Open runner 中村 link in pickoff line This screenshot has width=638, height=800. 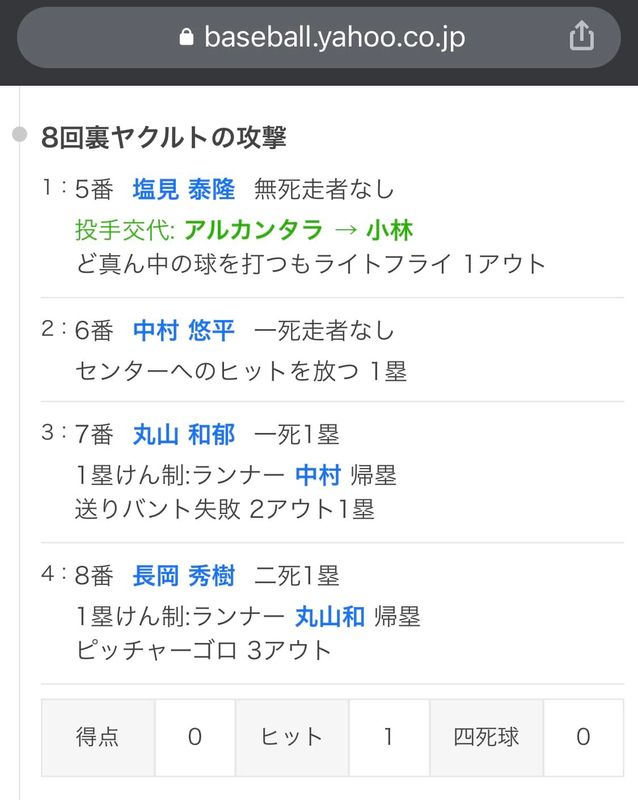point(318,475)
